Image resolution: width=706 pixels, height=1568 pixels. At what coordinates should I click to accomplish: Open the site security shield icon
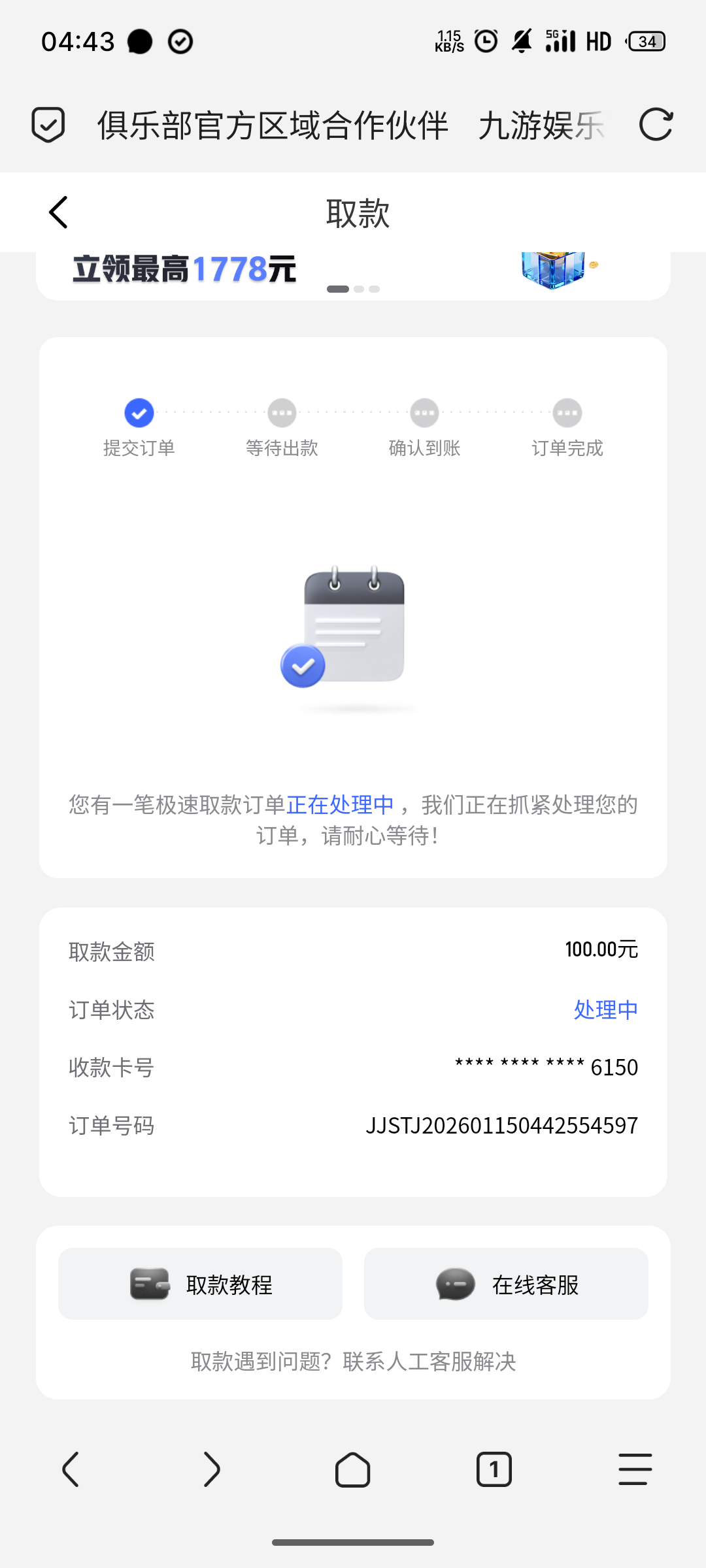point(48,125)
